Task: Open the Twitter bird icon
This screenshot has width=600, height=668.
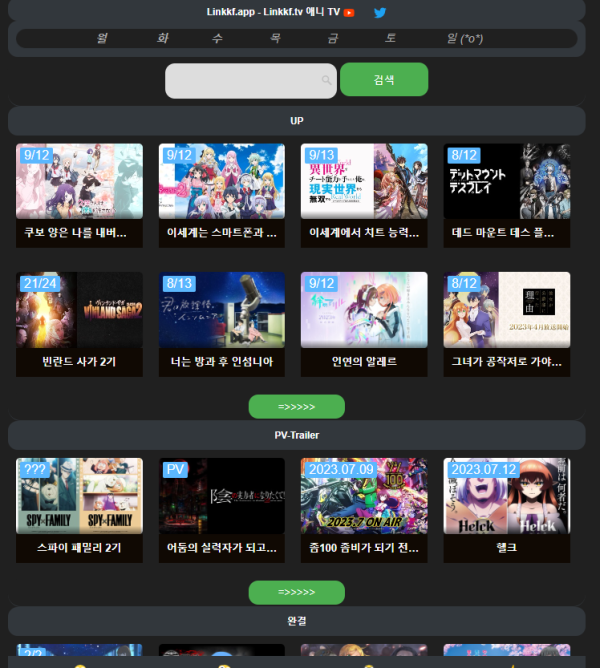Action: 380,13
